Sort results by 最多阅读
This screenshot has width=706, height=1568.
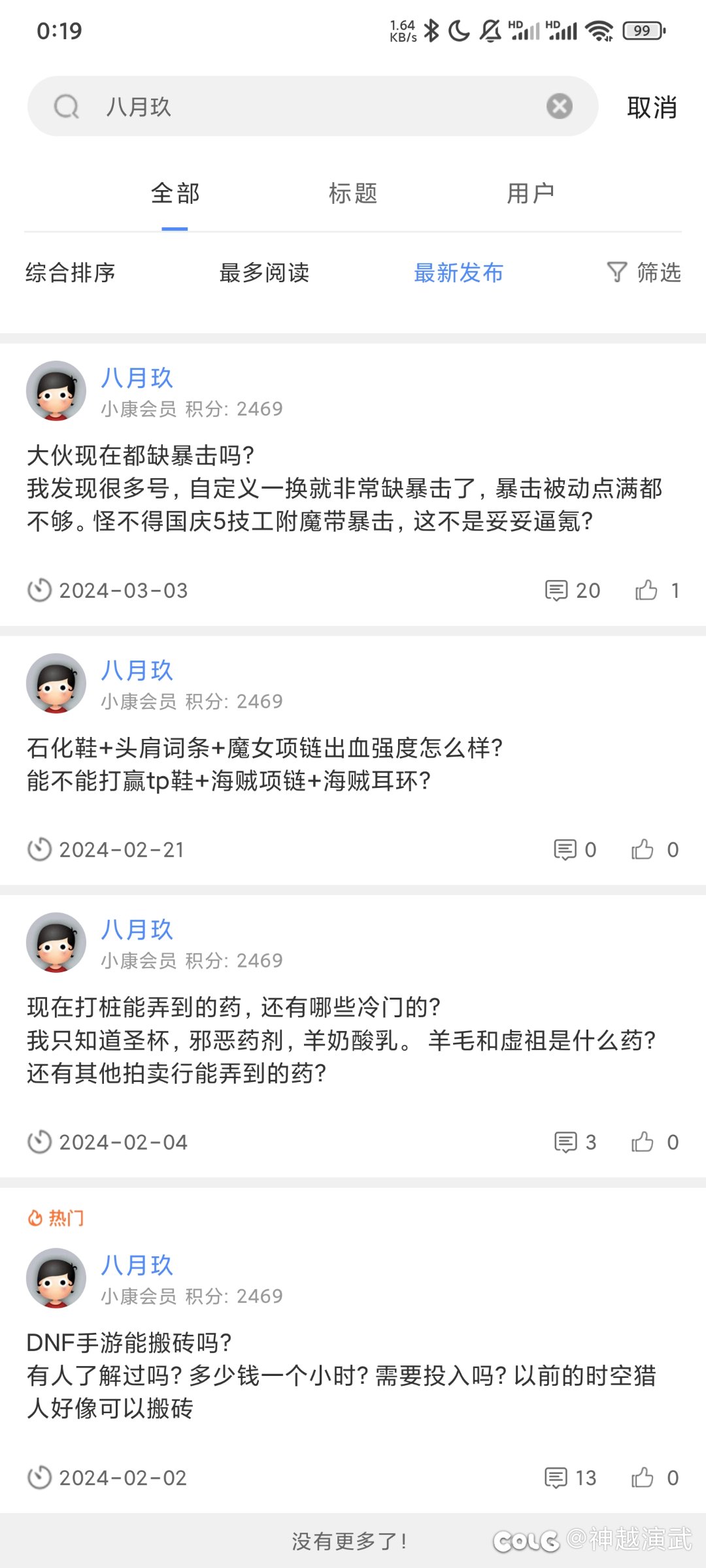[x=264, y=272]
